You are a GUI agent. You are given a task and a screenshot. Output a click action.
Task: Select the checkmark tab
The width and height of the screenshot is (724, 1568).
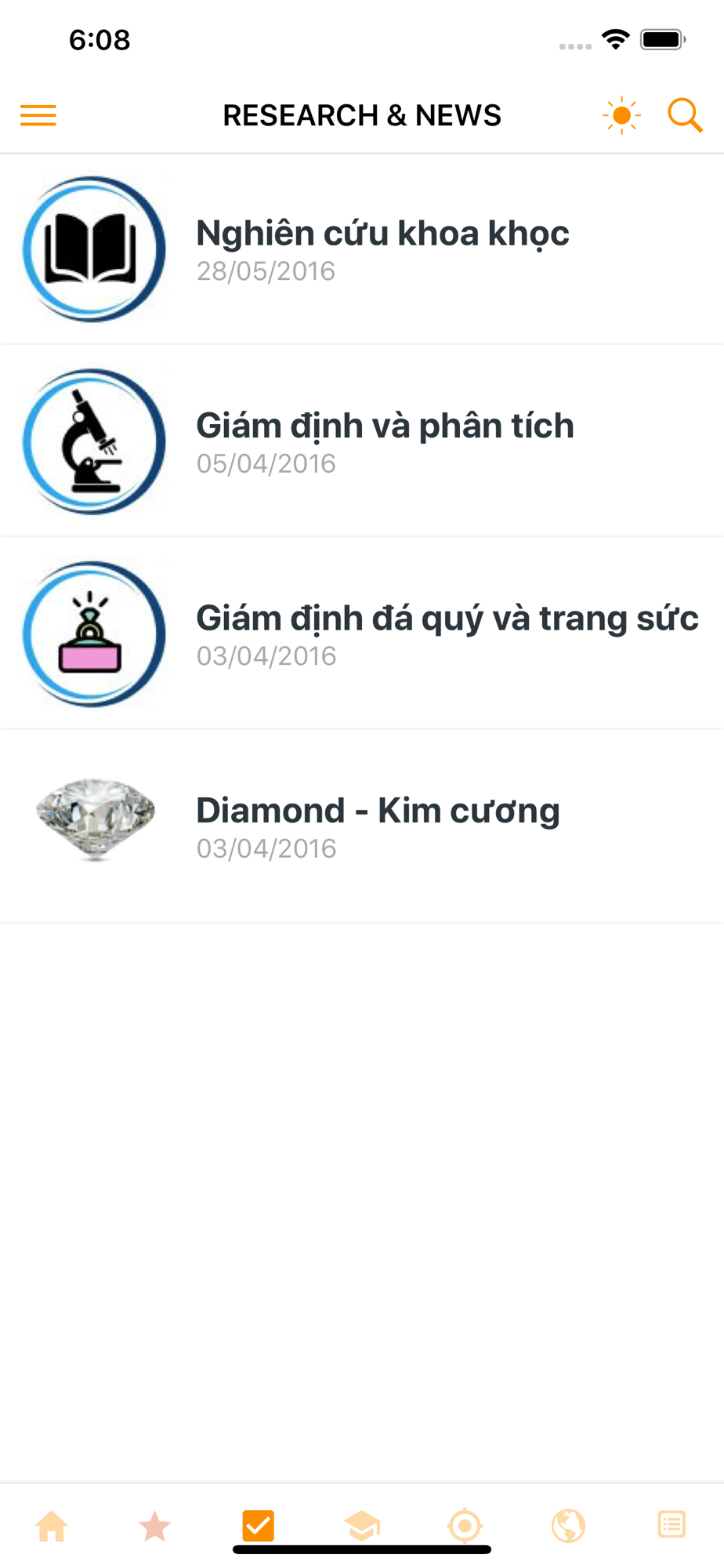(x=258, y=1526)
